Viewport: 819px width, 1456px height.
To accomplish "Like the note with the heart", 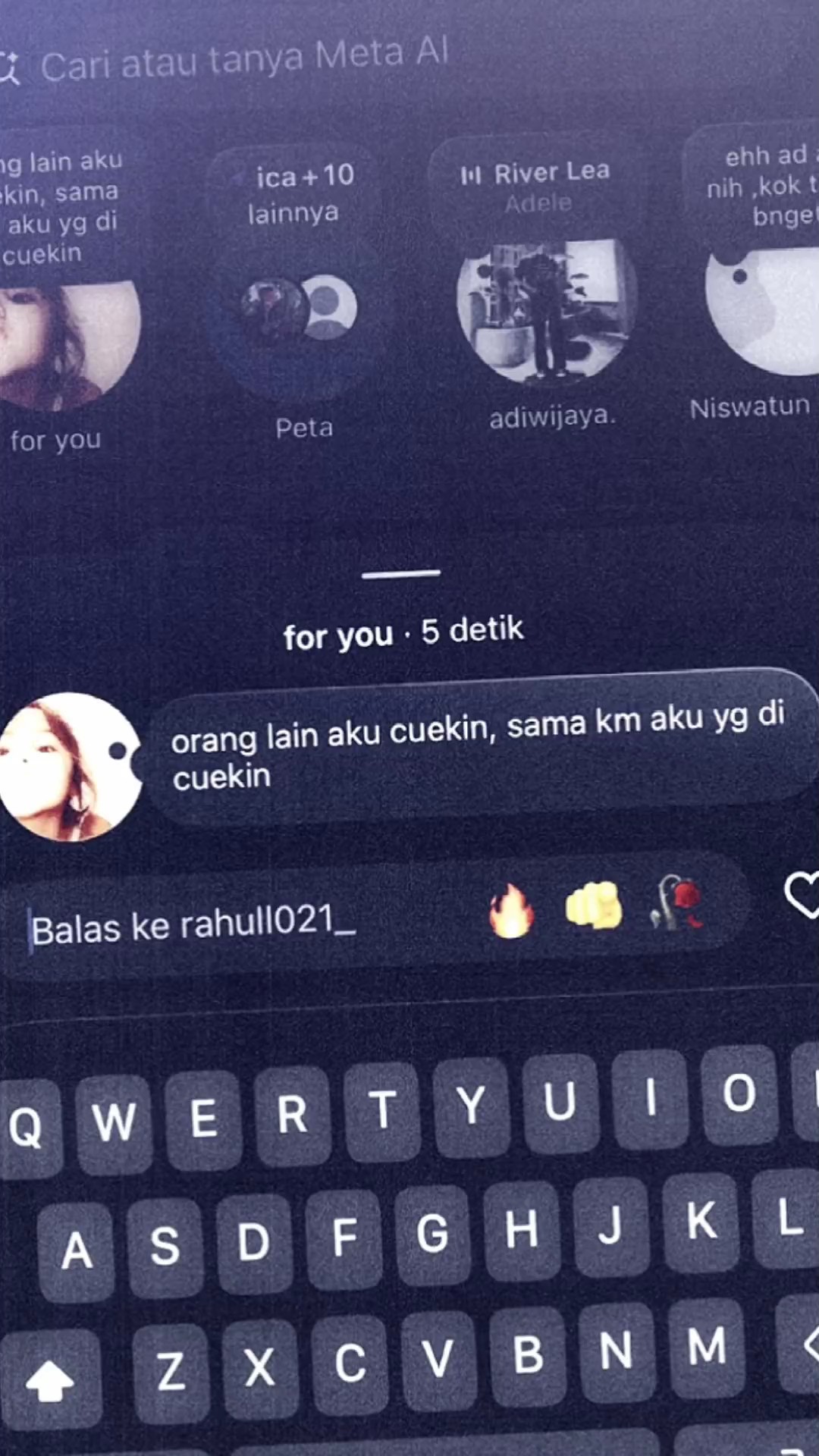I will [x=802, y=895].
